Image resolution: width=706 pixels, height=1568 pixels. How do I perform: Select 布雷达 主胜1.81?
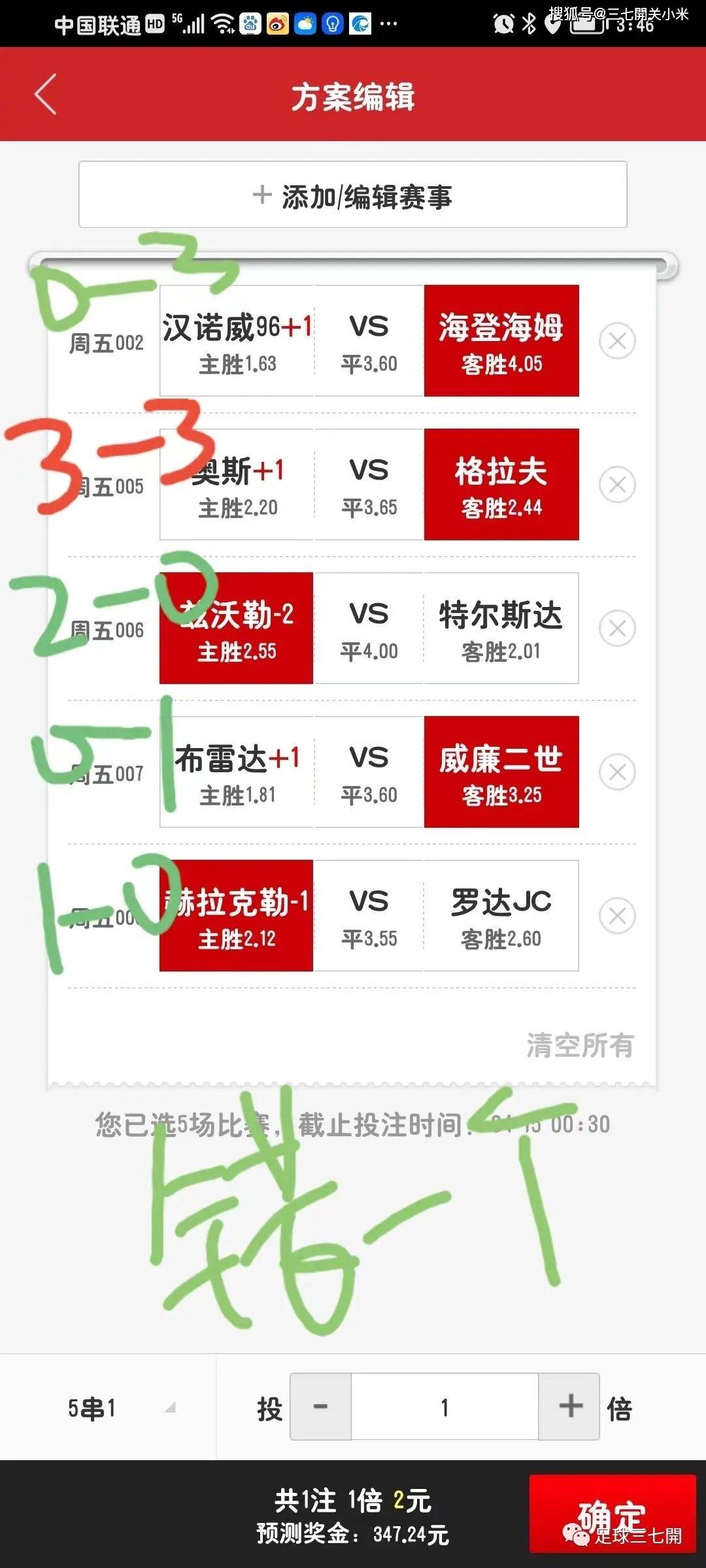coord(237,772)
